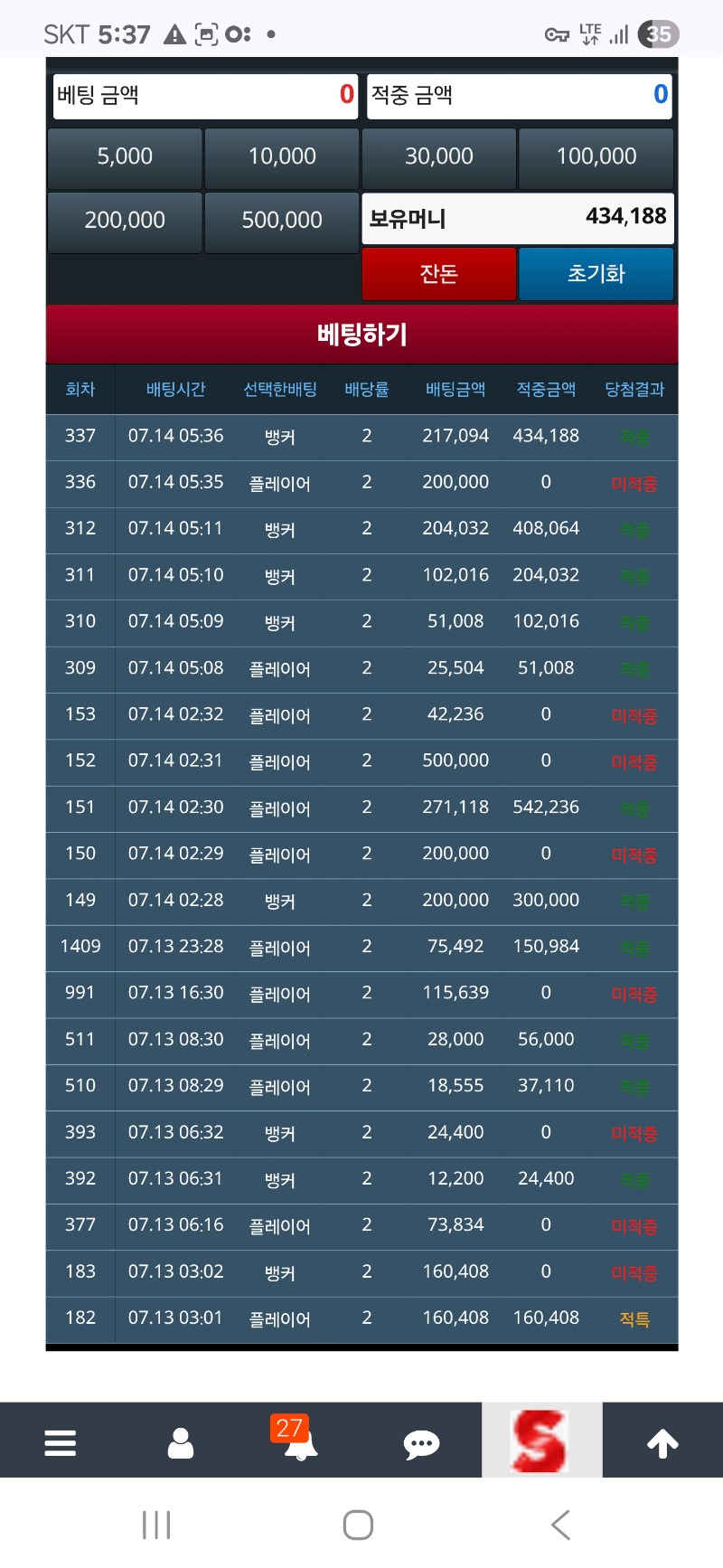
Task: Tap the red 잔돈 button
Action: pos(439,274)
